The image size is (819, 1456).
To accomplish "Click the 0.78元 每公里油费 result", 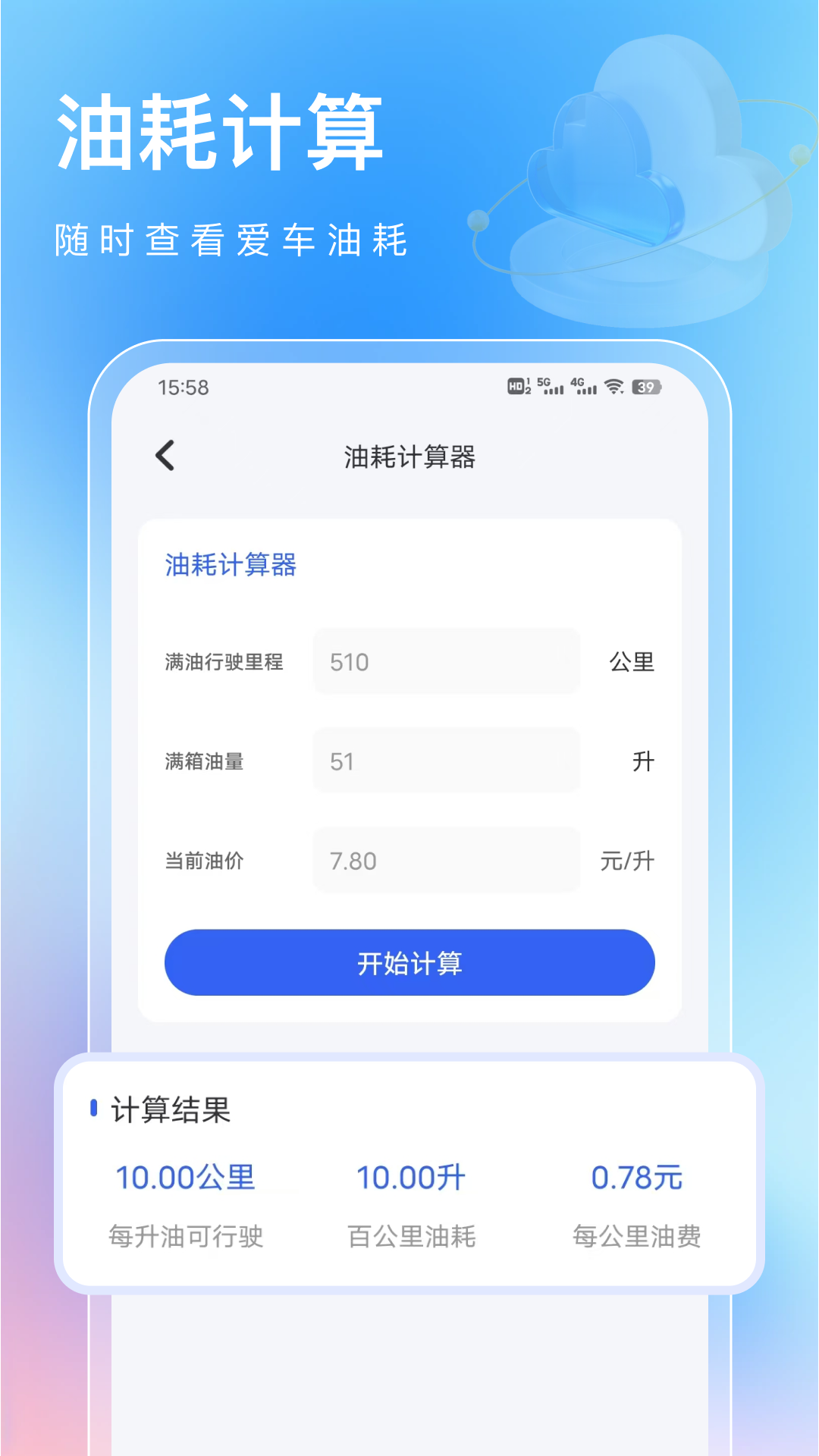I will 638,1176.
